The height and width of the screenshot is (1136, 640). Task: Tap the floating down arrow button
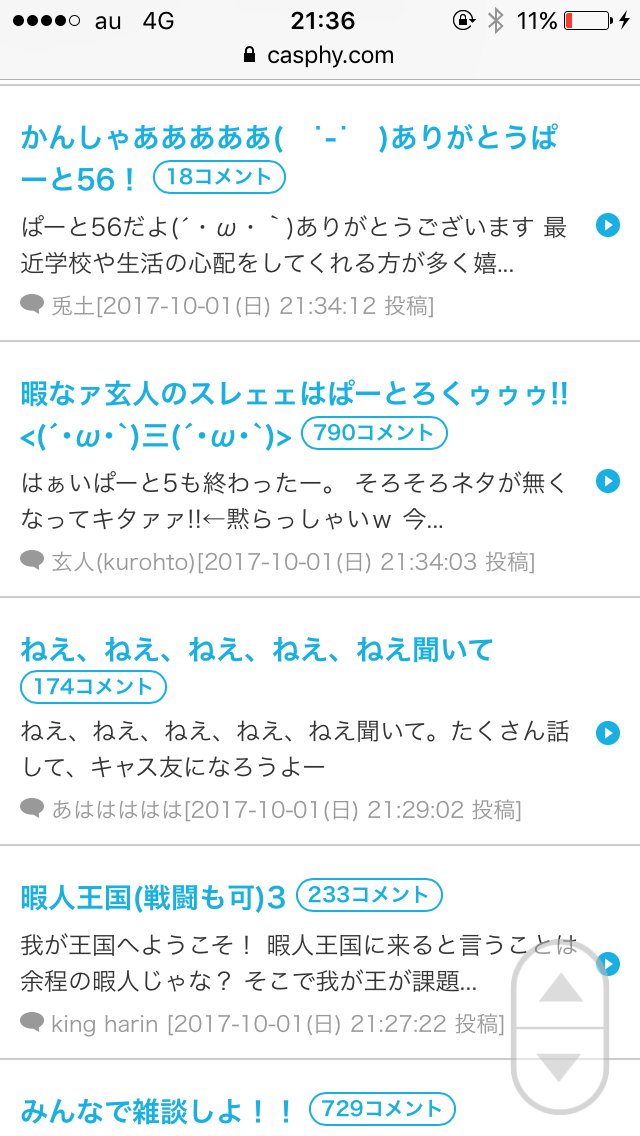560,1066
